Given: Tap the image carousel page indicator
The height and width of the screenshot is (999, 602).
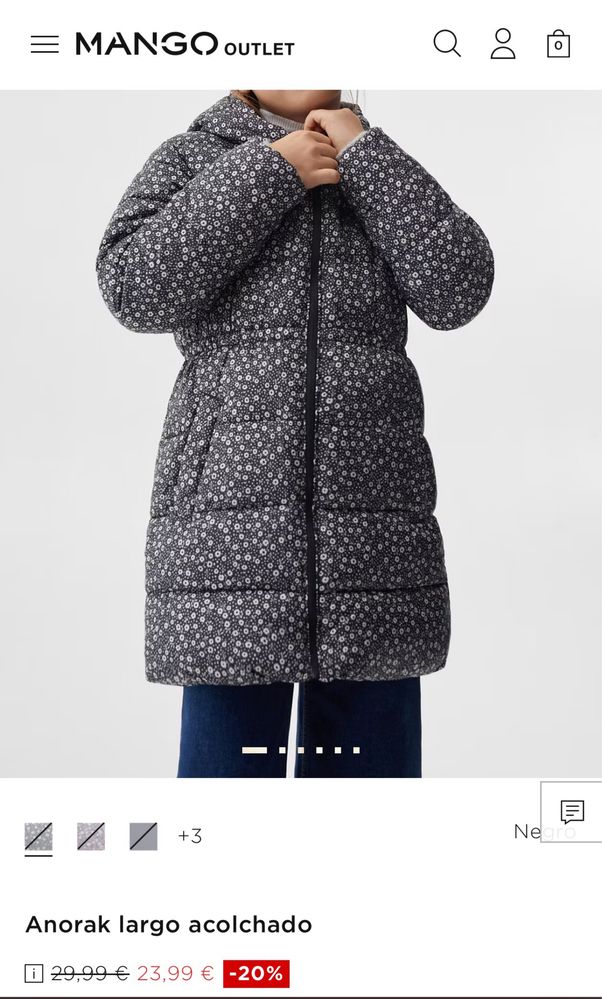Looking at the screenshot, I should click(x=300, y=749).
